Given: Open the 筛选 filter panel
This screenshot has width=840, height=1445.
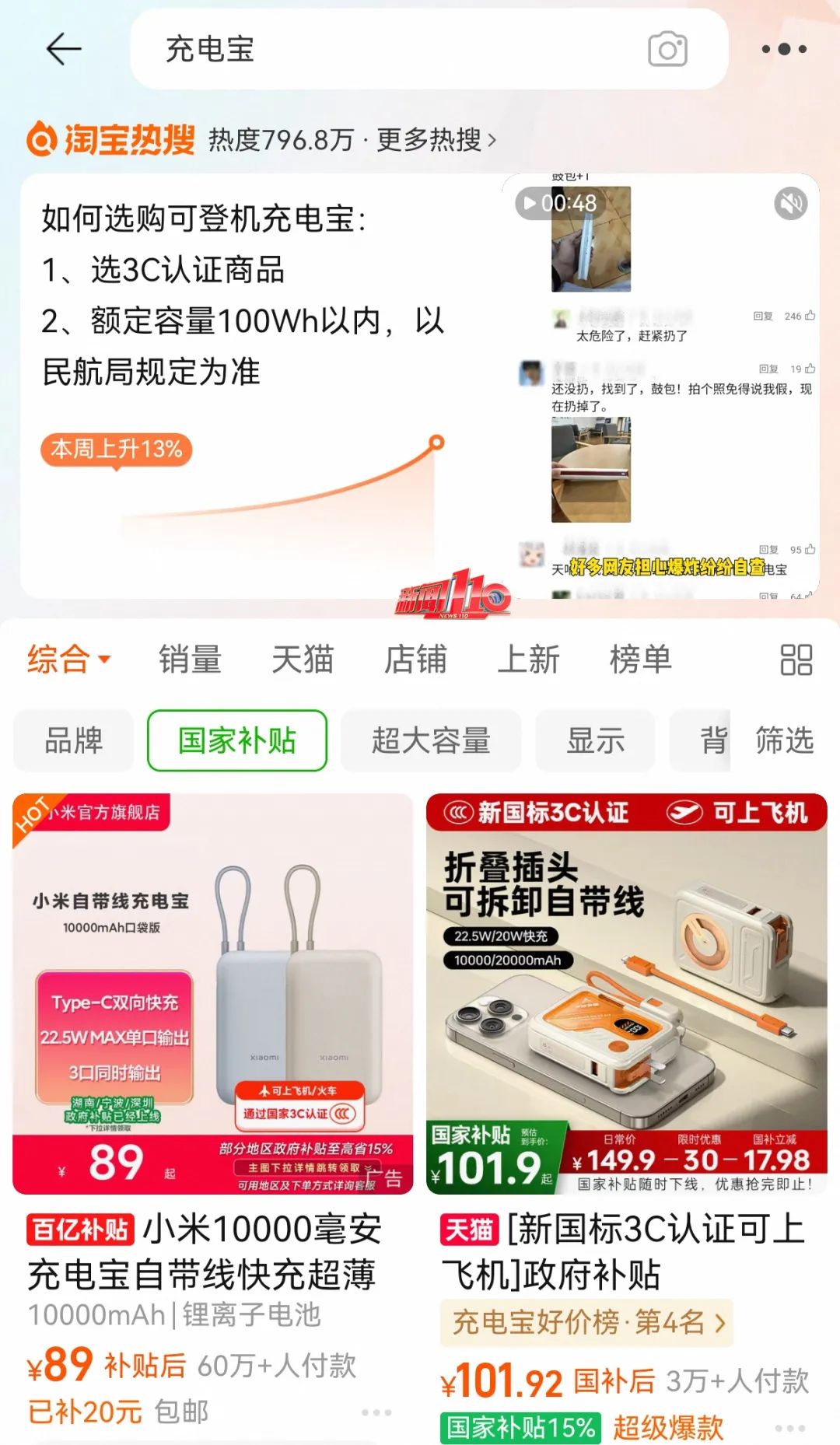Looking at the screenshot, I should tap(784, 740).
